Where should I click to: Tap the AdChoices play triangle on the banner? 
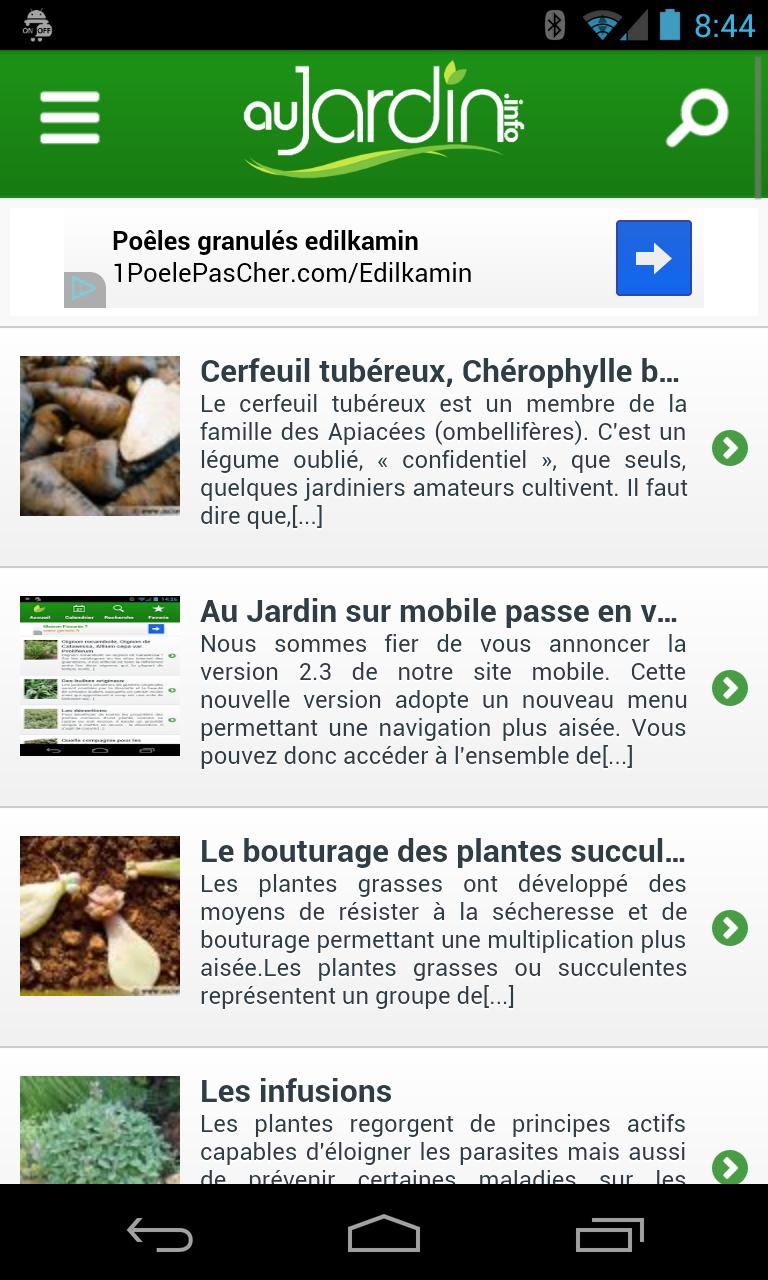(85, 288)
